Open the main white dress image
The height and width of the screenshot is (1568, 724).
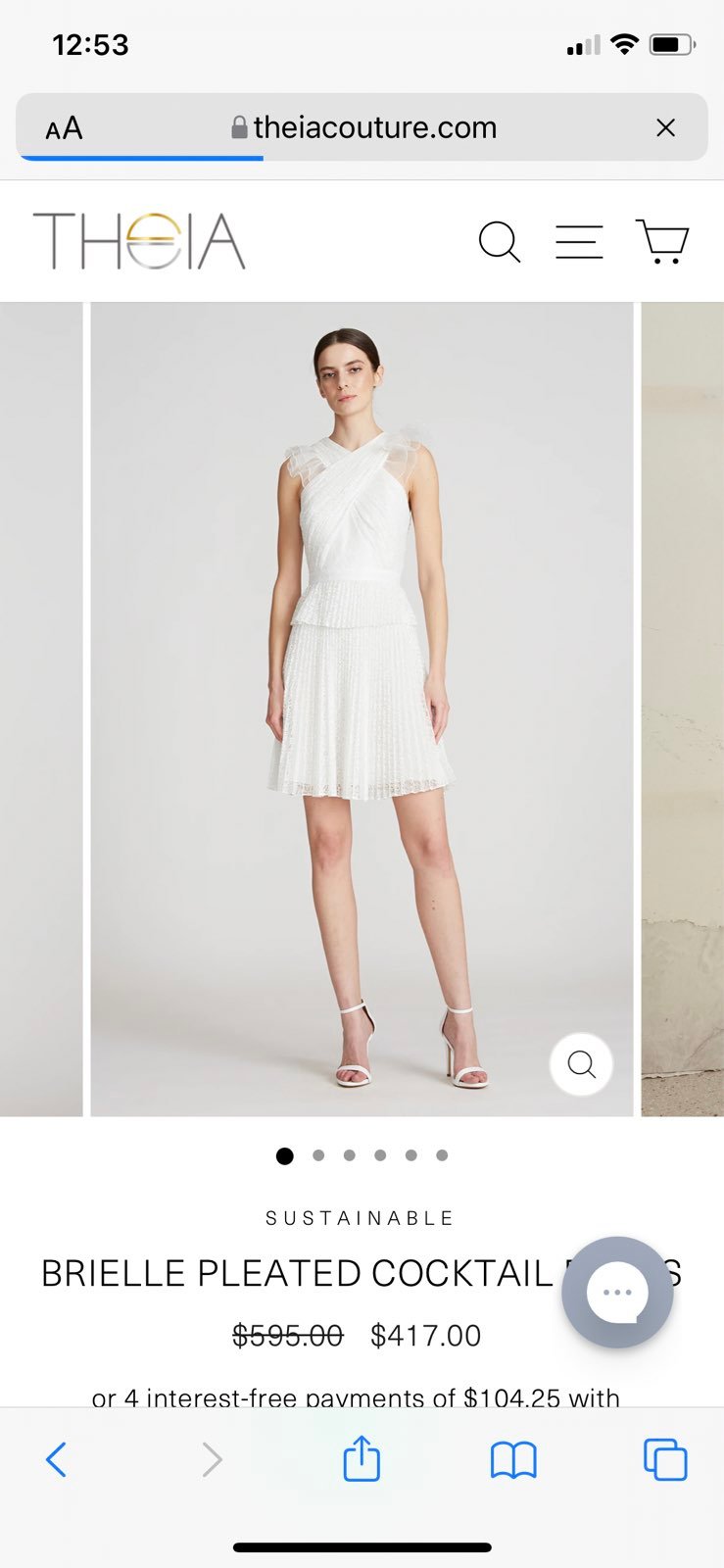tap(362, 710)
